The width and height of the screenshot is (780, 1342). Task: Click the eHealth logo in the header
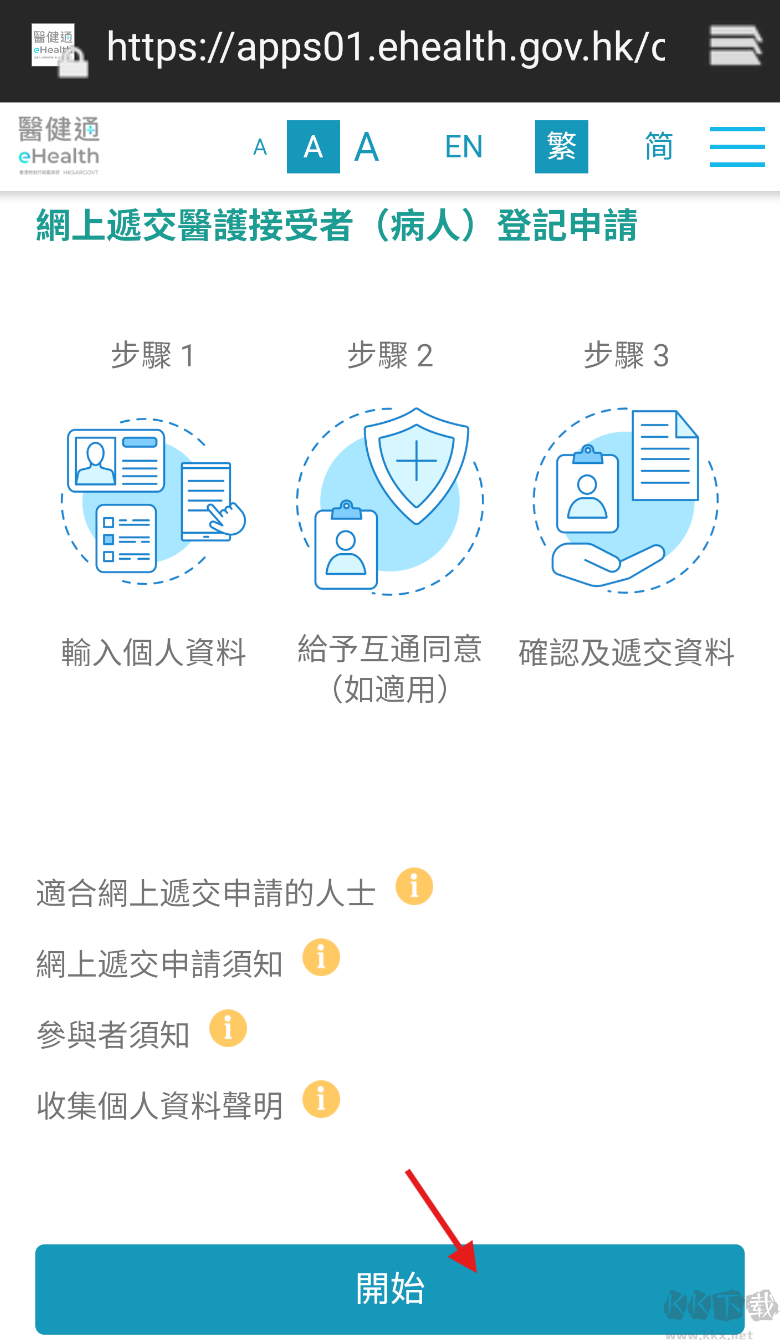57,145
